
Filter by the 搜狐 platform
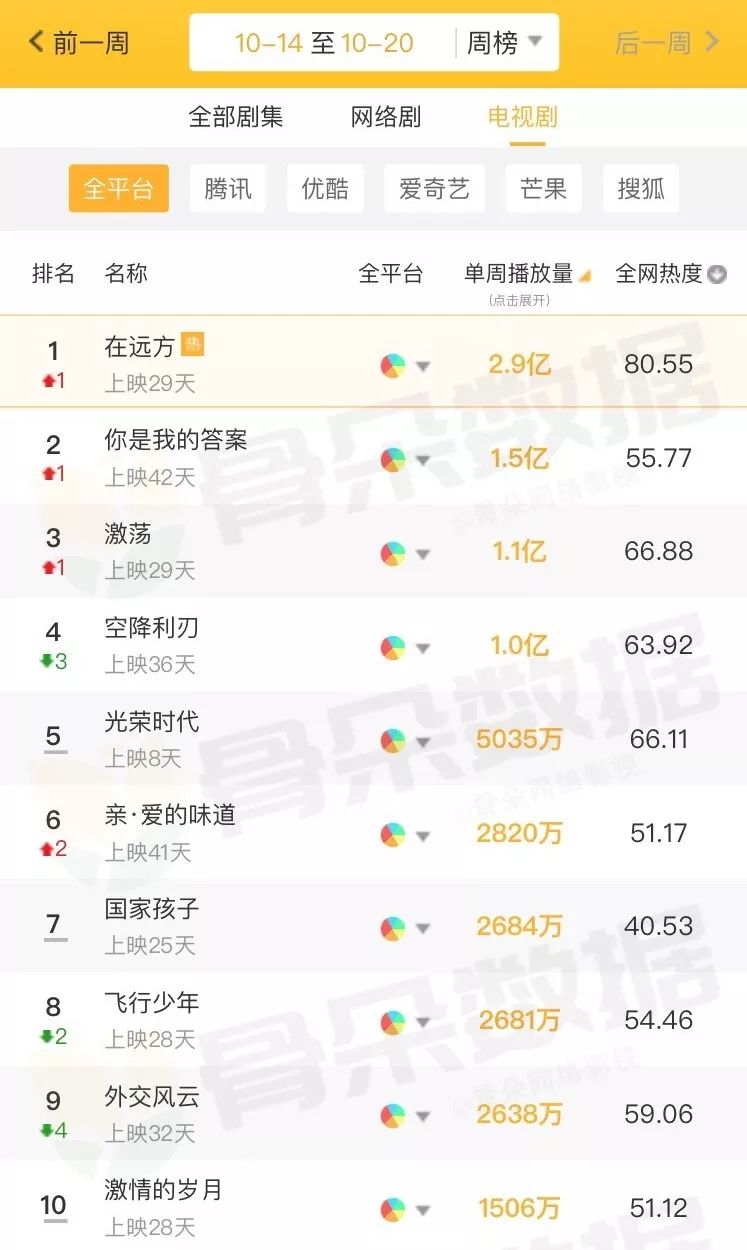641,189
